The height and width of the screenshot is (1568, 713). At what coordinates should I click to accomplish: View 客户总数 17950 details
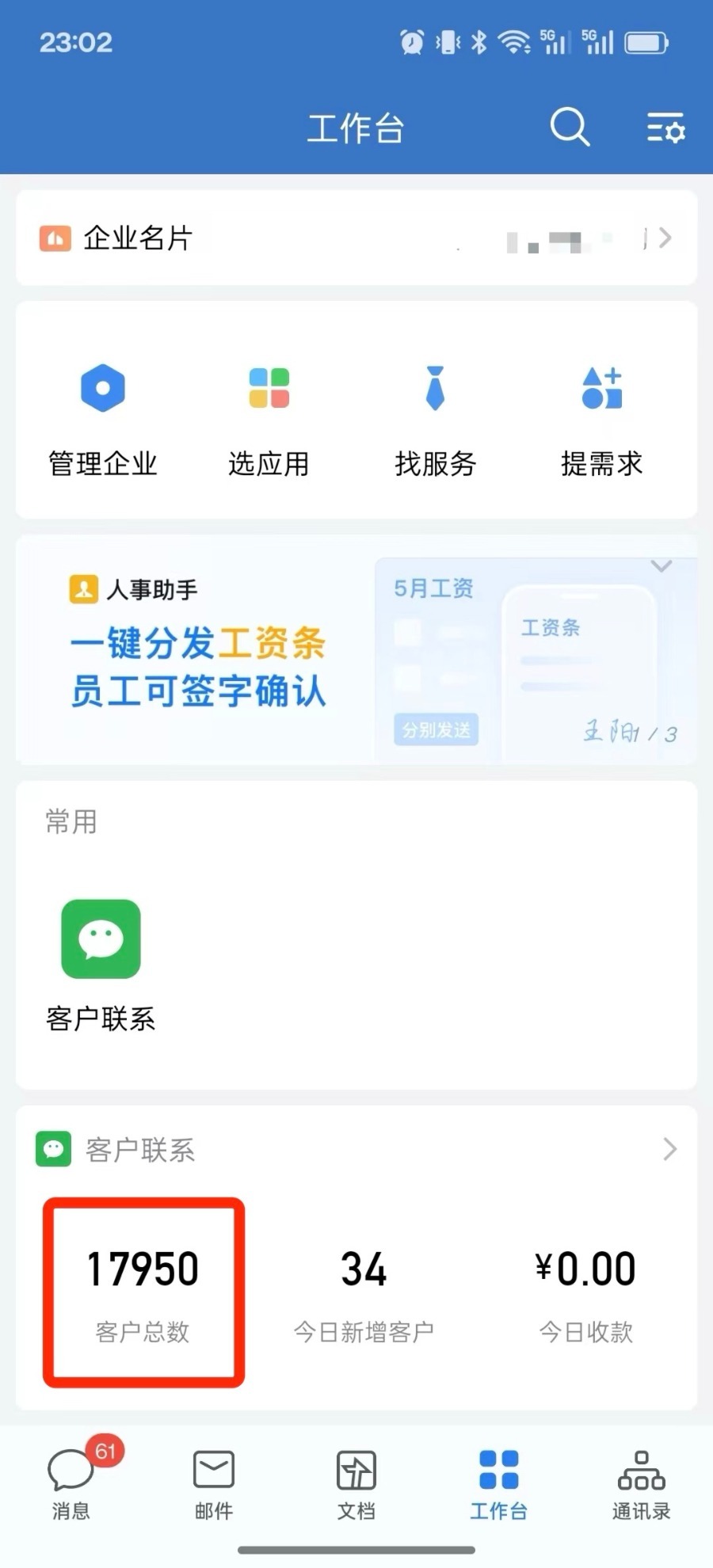143,1292
